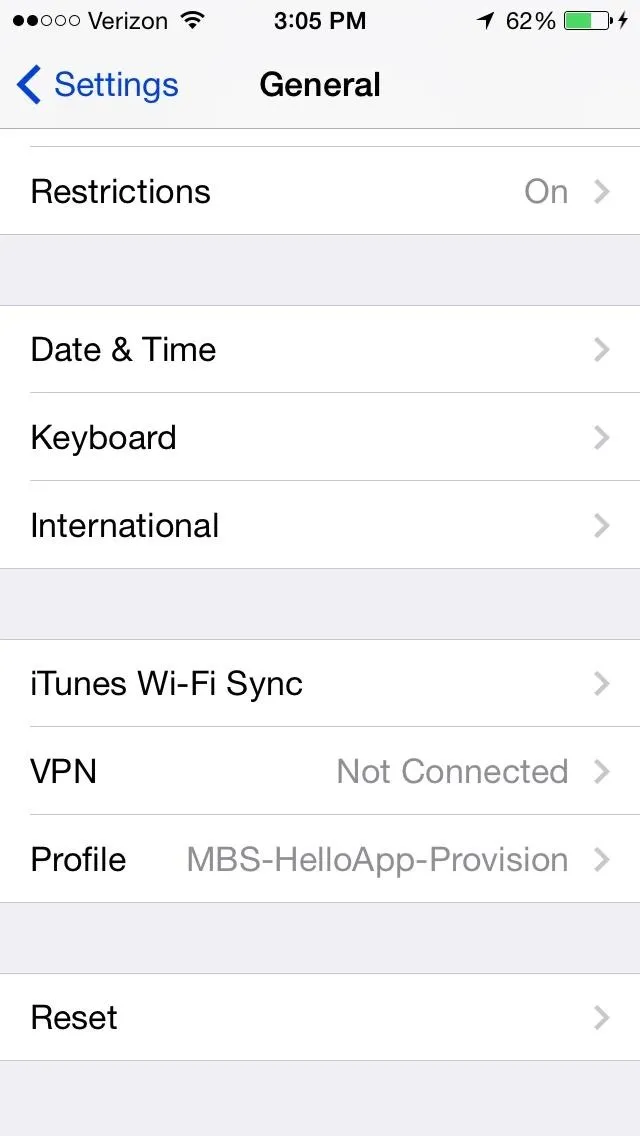Open International settings
640x1136 pixels.
coord(320,525)
